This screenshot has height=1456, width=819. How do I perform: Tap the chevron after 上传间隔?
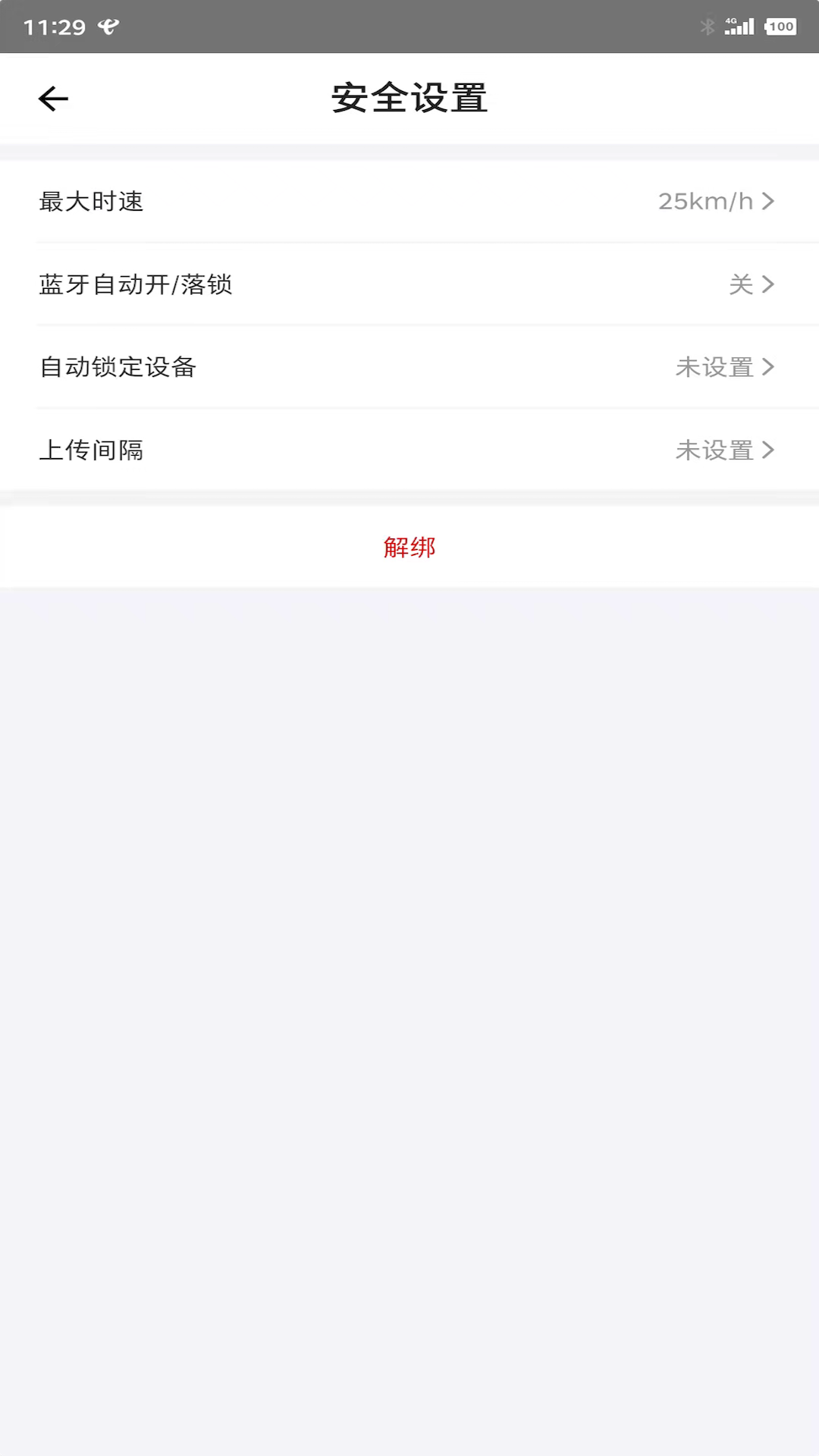(769, 450)
